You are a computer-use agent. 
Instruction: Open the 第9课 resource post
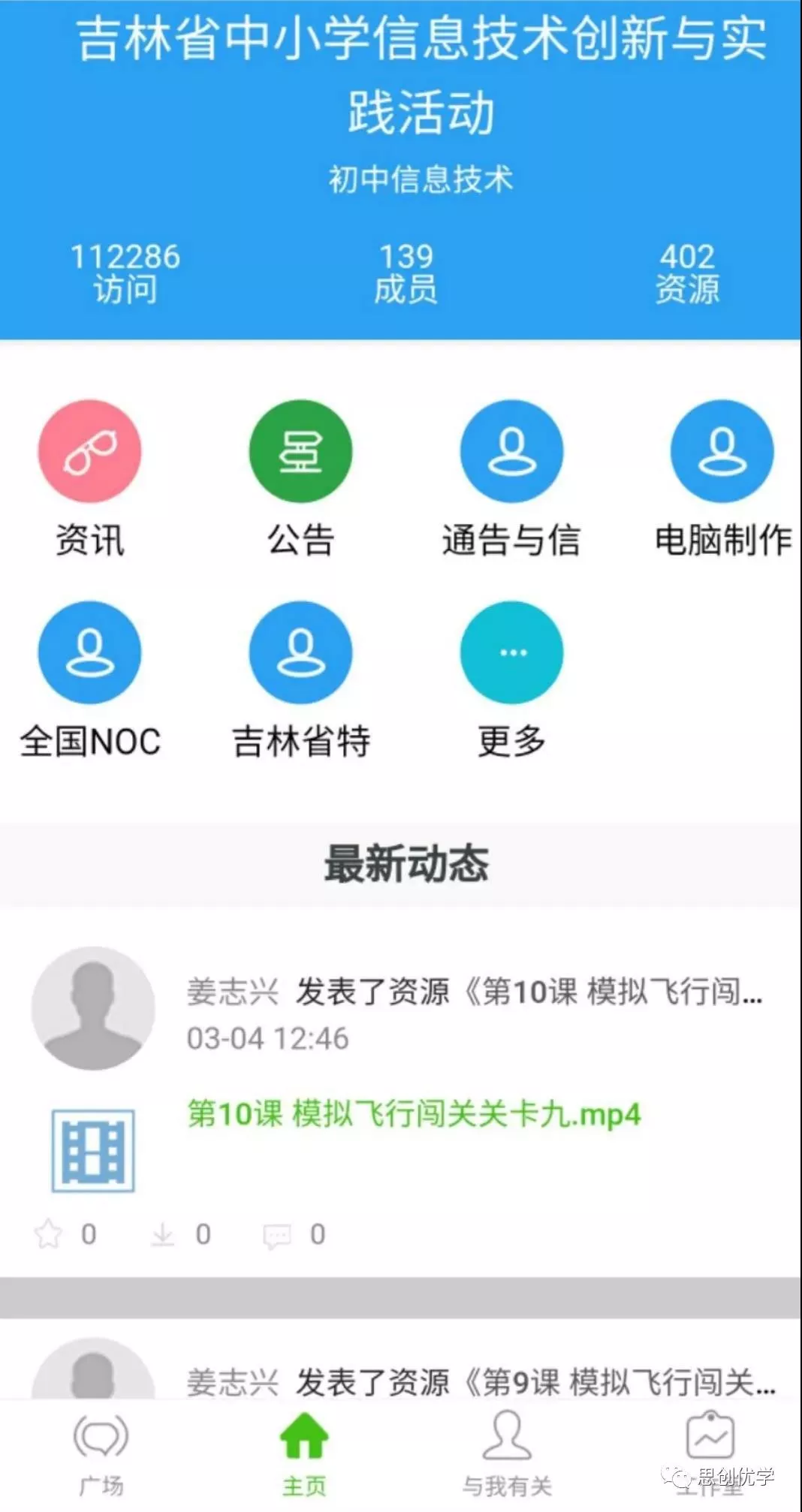pyautogui.click(x=480, y=1381)
